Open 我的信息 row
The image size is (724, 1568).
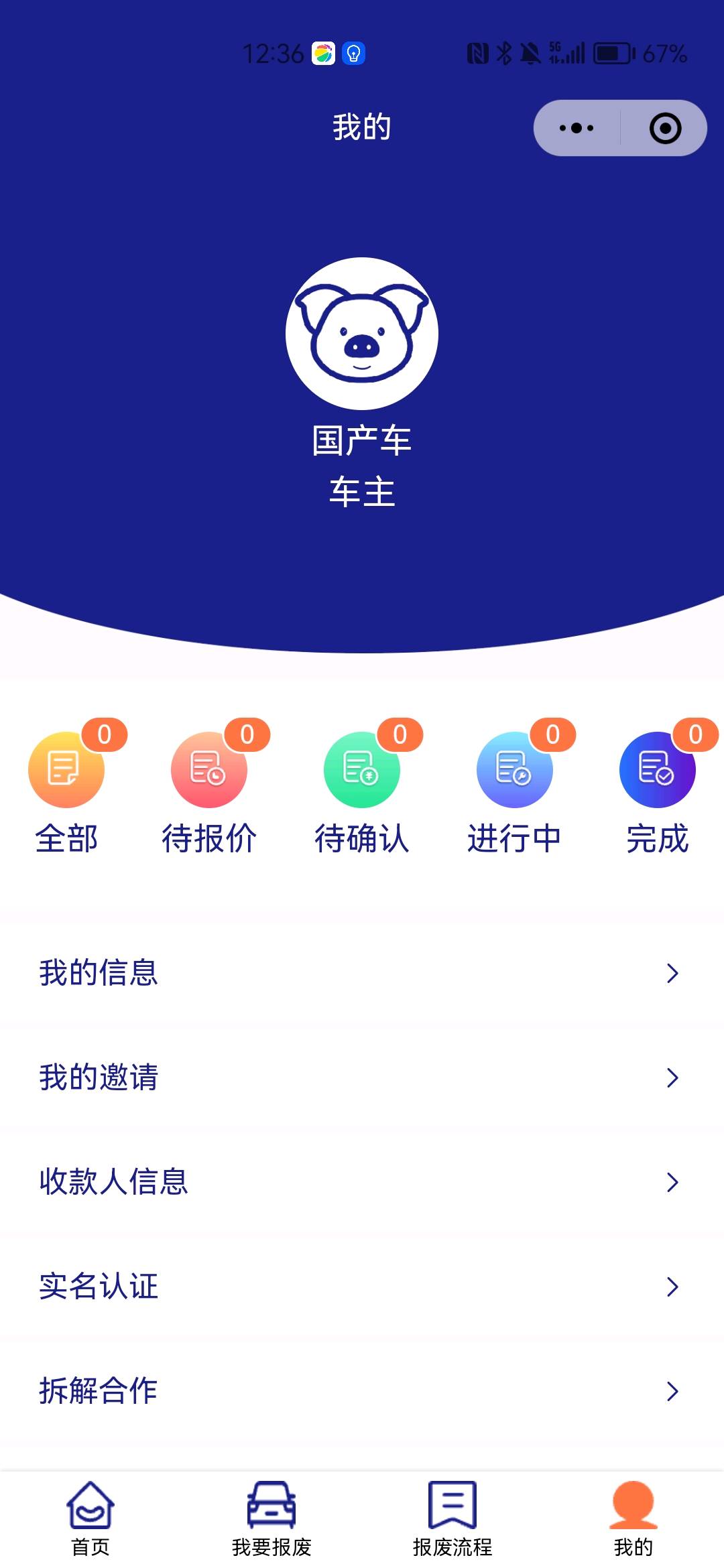pos(362,973)
